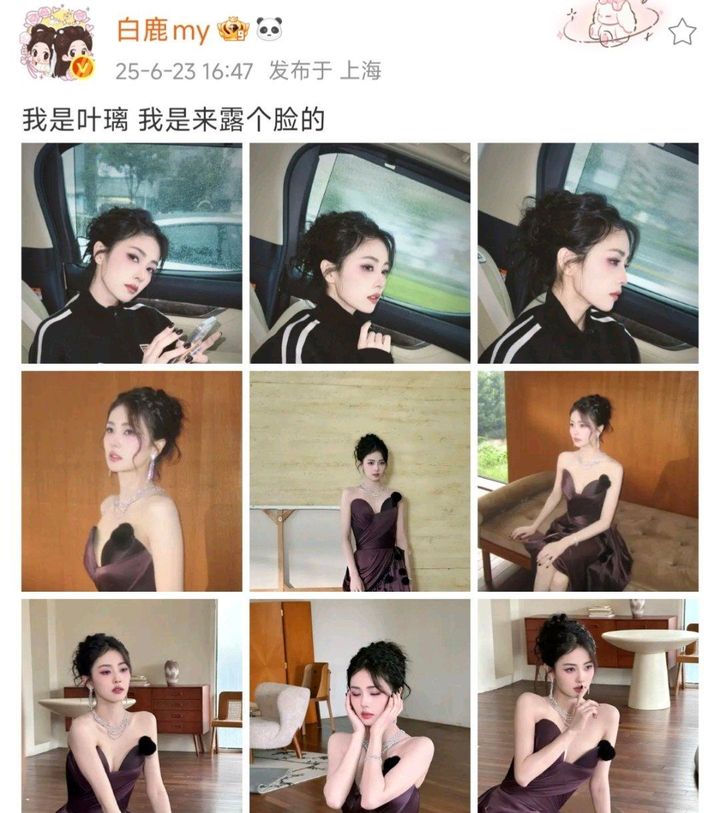View the car photo with her hand at the collar
The image size is (720, 813).
coord(359,253)
